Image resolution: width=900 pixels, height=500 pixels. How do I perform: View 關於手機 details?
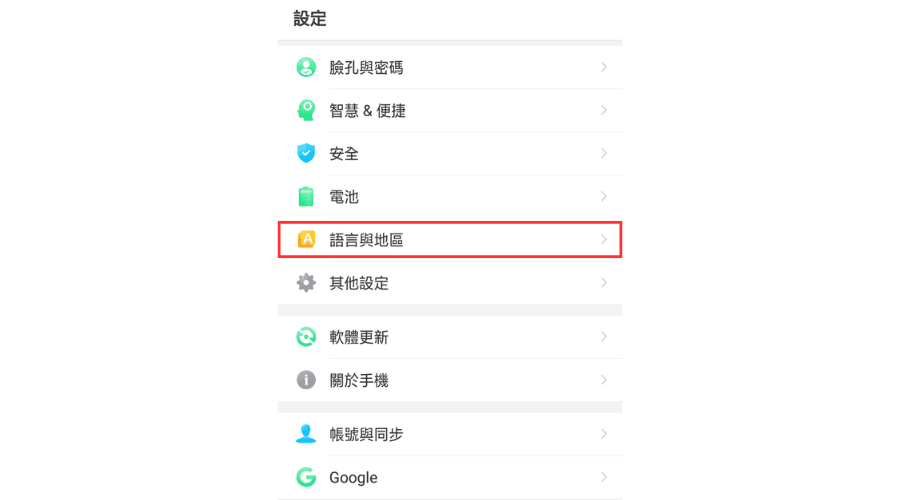click(449, 381)
